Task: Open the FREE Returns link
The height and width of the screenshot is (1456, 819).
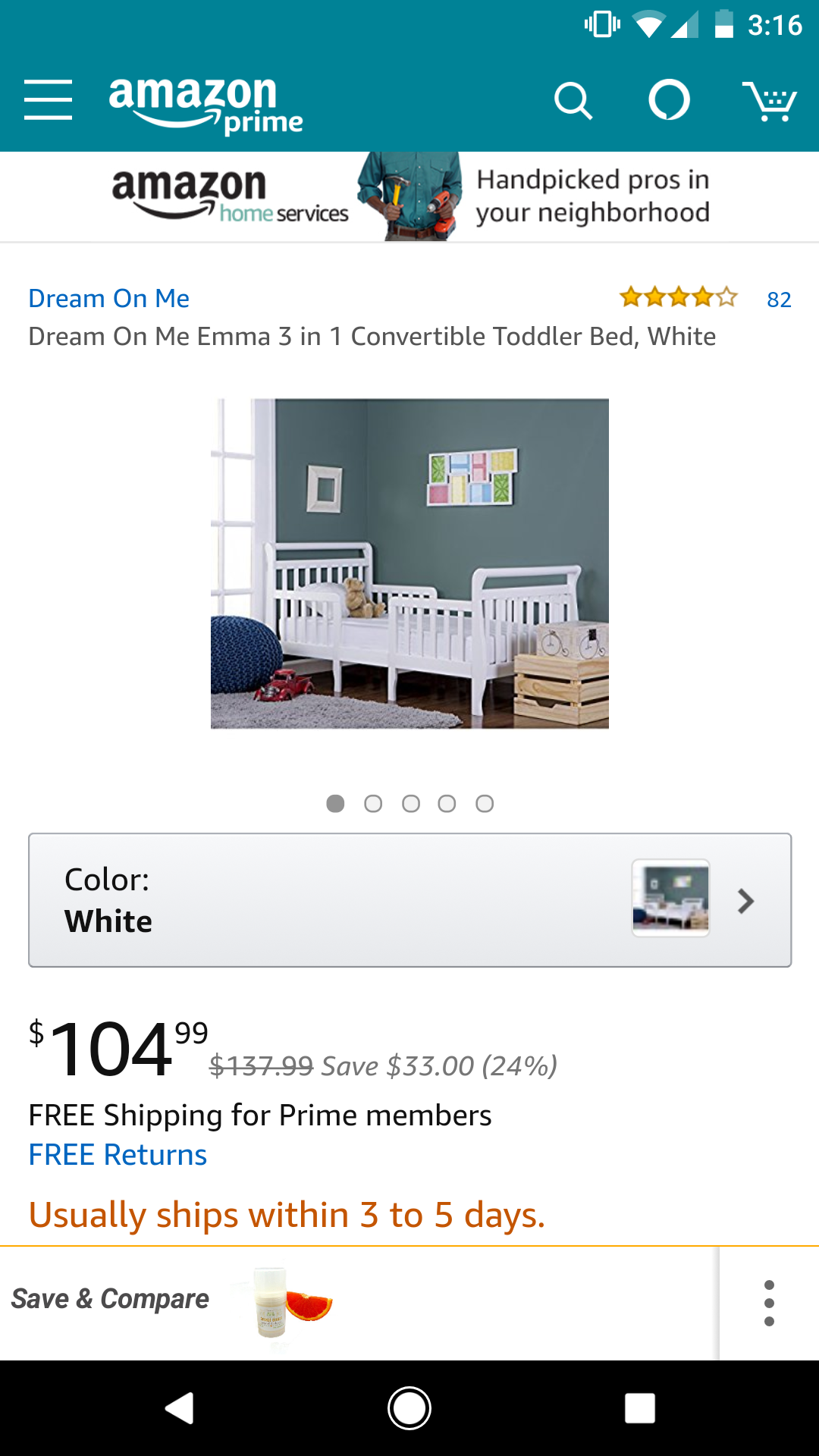Action: (118, 1155)
